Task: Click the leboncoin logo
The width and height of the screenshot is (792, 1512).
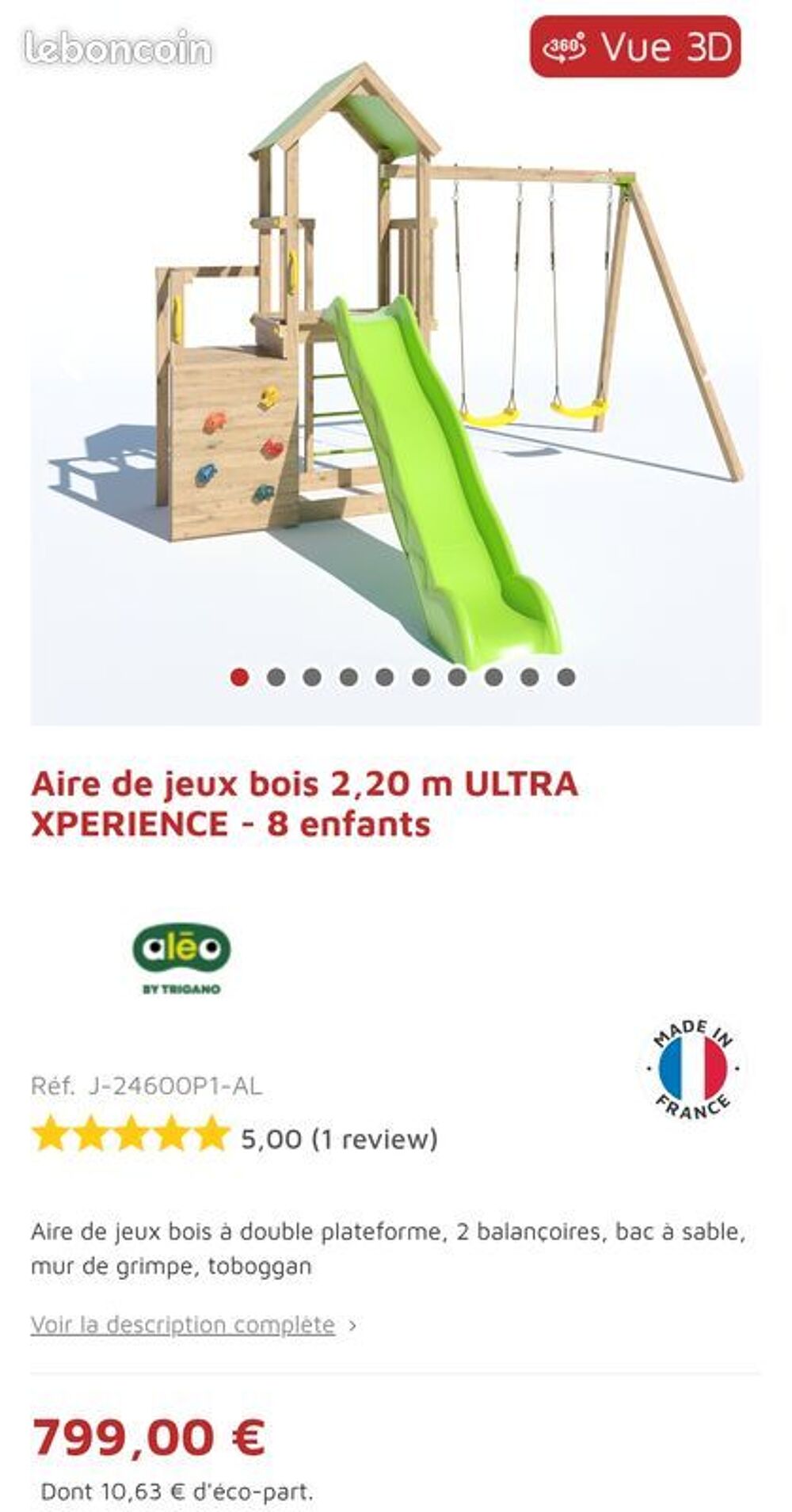Action: tap(117, 48)
